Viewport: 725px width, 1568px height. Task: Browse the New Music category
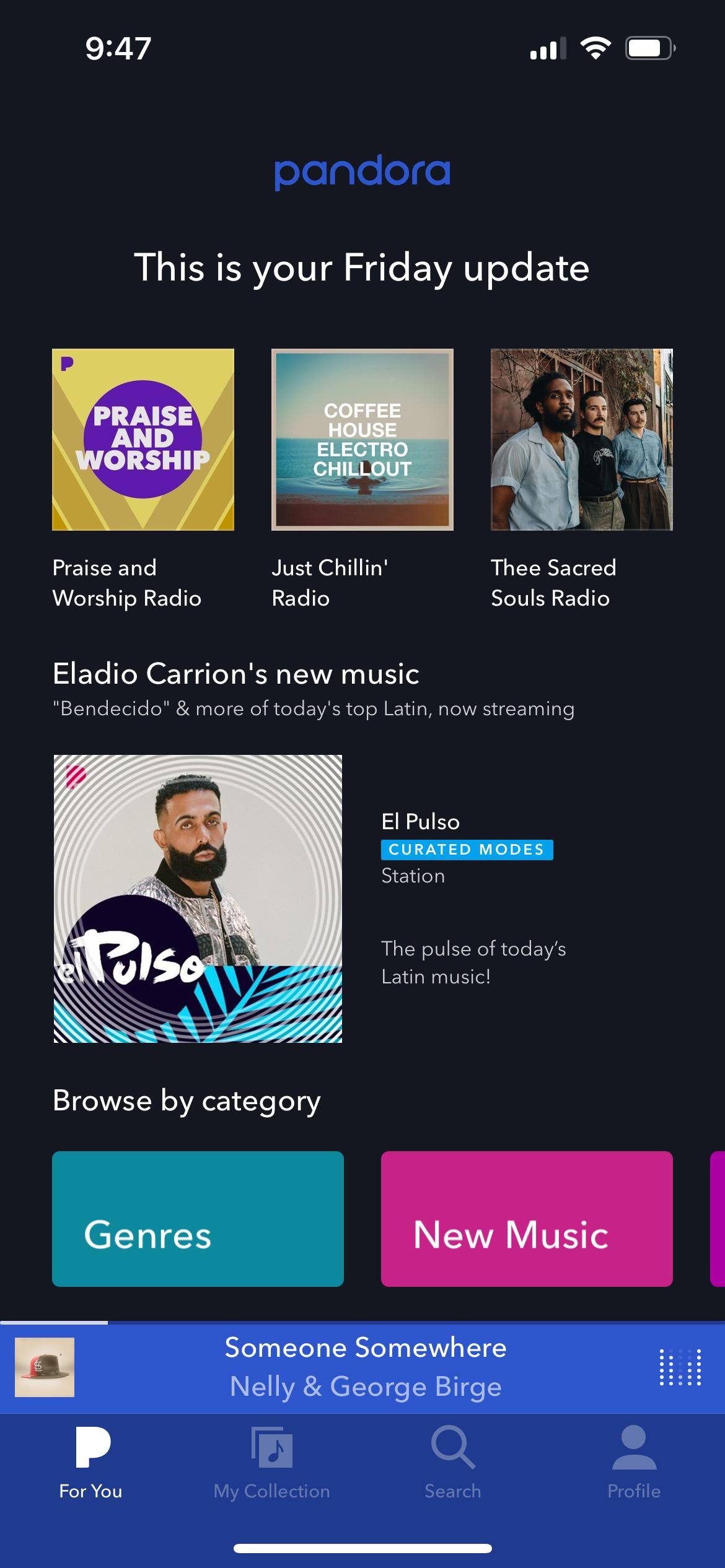click(527, 1219)
